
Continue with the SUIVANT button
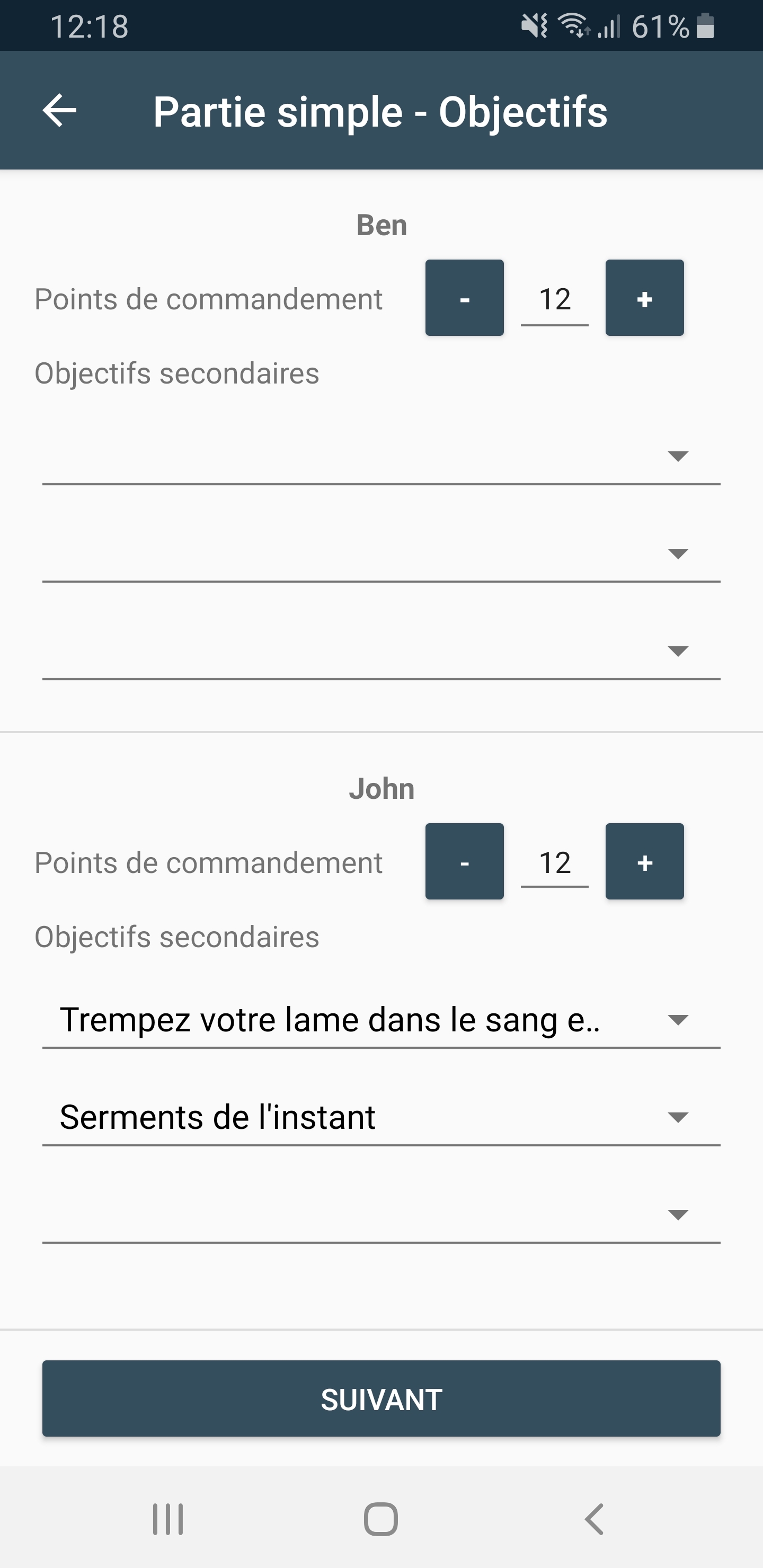(x=381, y=1399)
